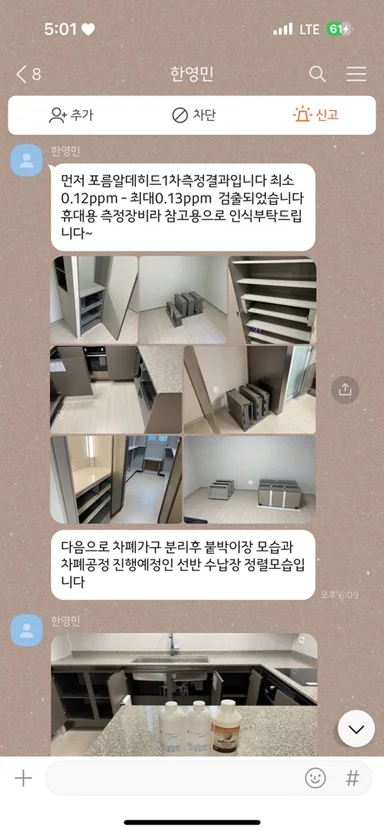The height and width of the screenshot is (833, 384).
Task: Open the hashtag search
Action: 352,778
